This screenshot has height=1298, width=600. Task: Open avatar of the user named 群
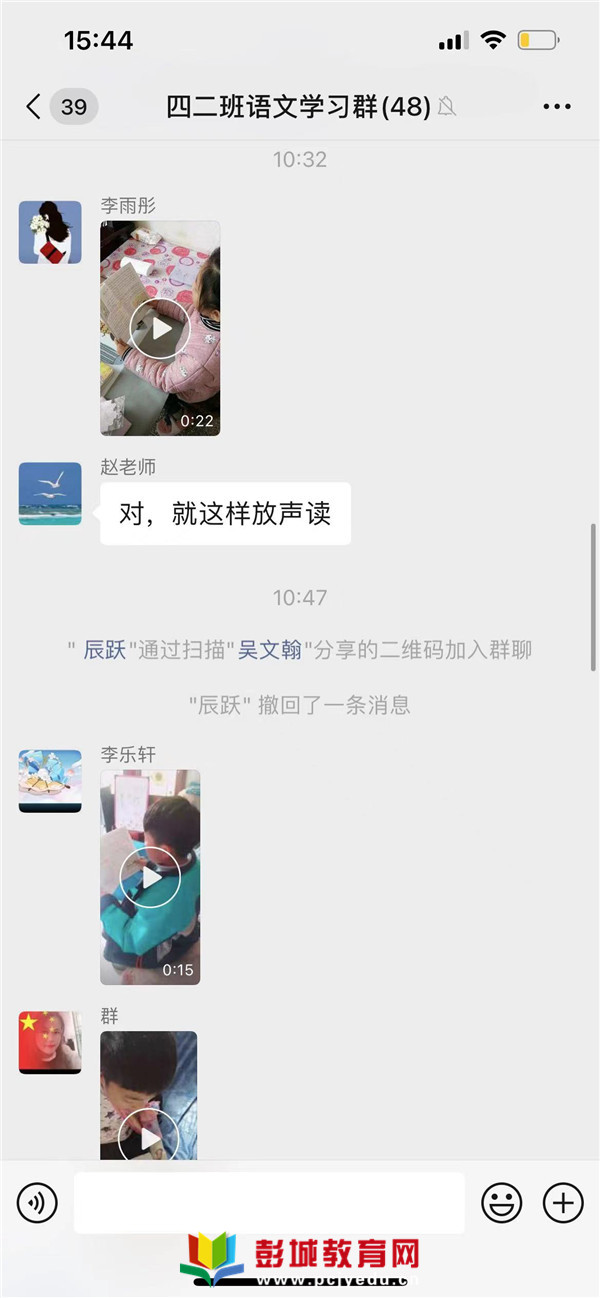point(50,1042)
